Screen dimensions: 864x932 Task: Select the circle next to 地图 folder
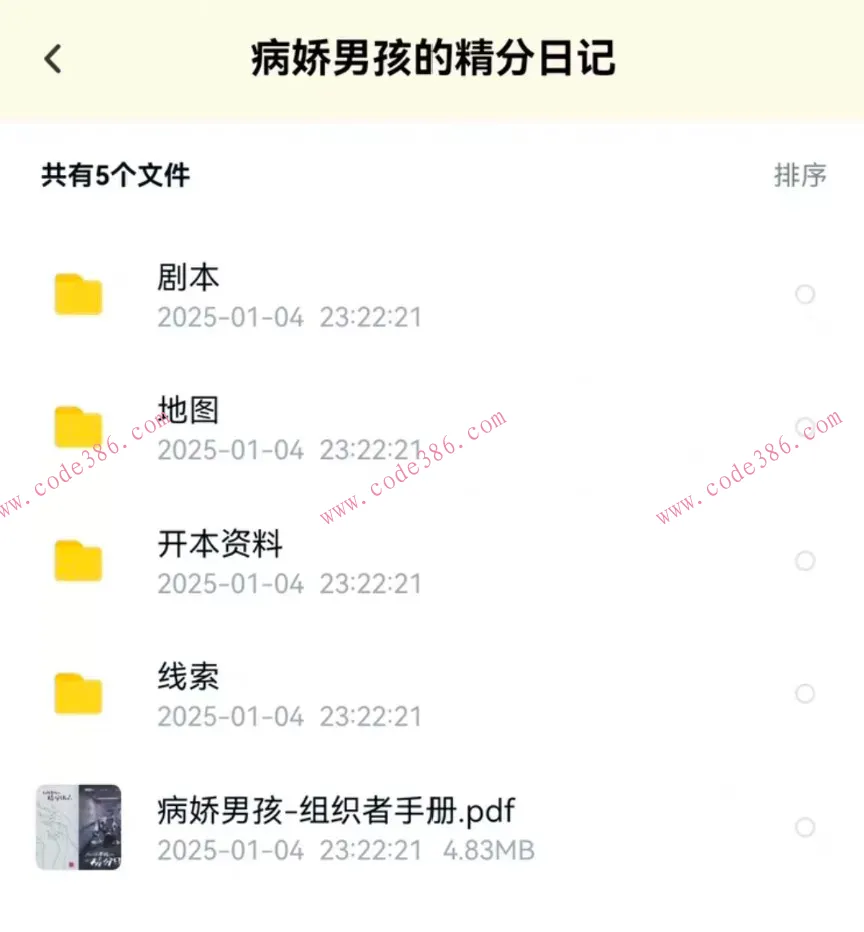tap(805, 427)
